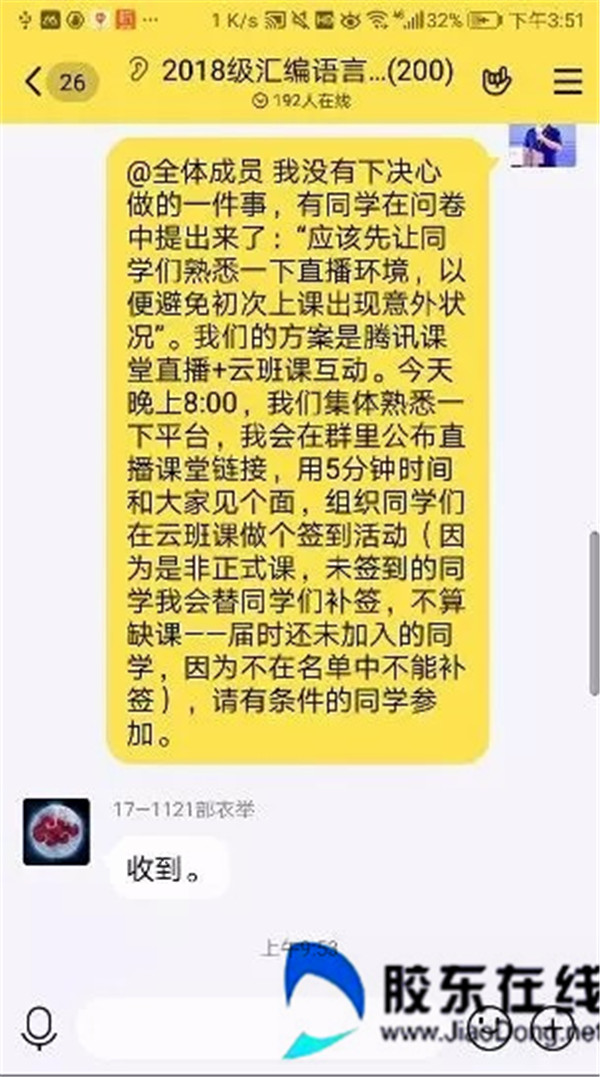Open the teacher's avatar at top right

pyautogui.click(x=541, y=144)
